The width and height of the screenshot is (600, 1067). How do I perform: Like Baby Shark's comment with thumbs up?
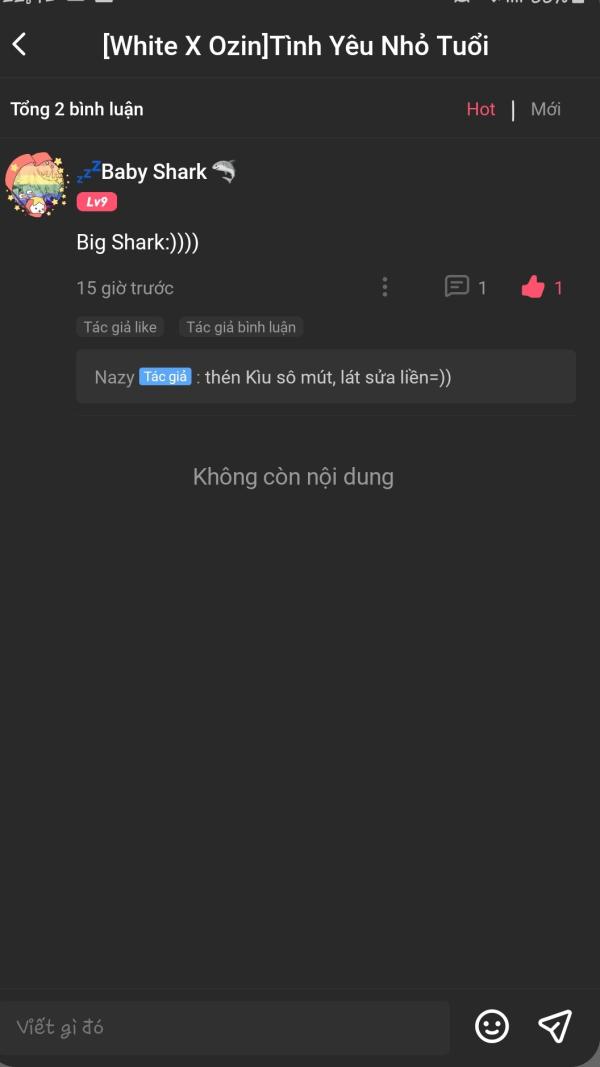coord(533,288)
